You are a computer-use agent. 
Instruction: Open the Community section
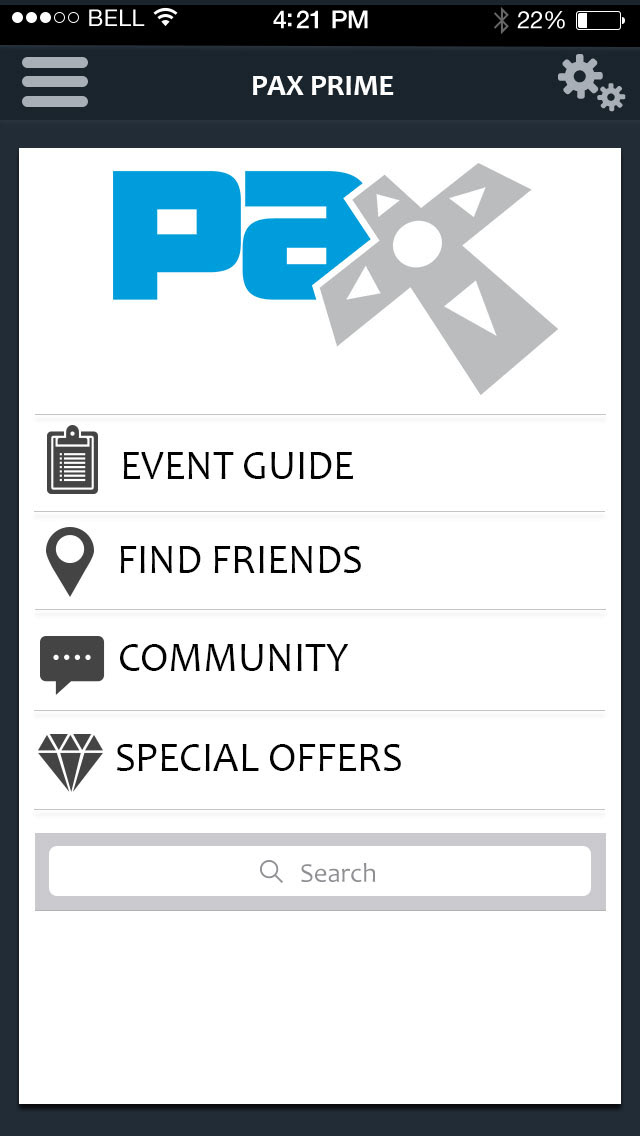(232, 658)
